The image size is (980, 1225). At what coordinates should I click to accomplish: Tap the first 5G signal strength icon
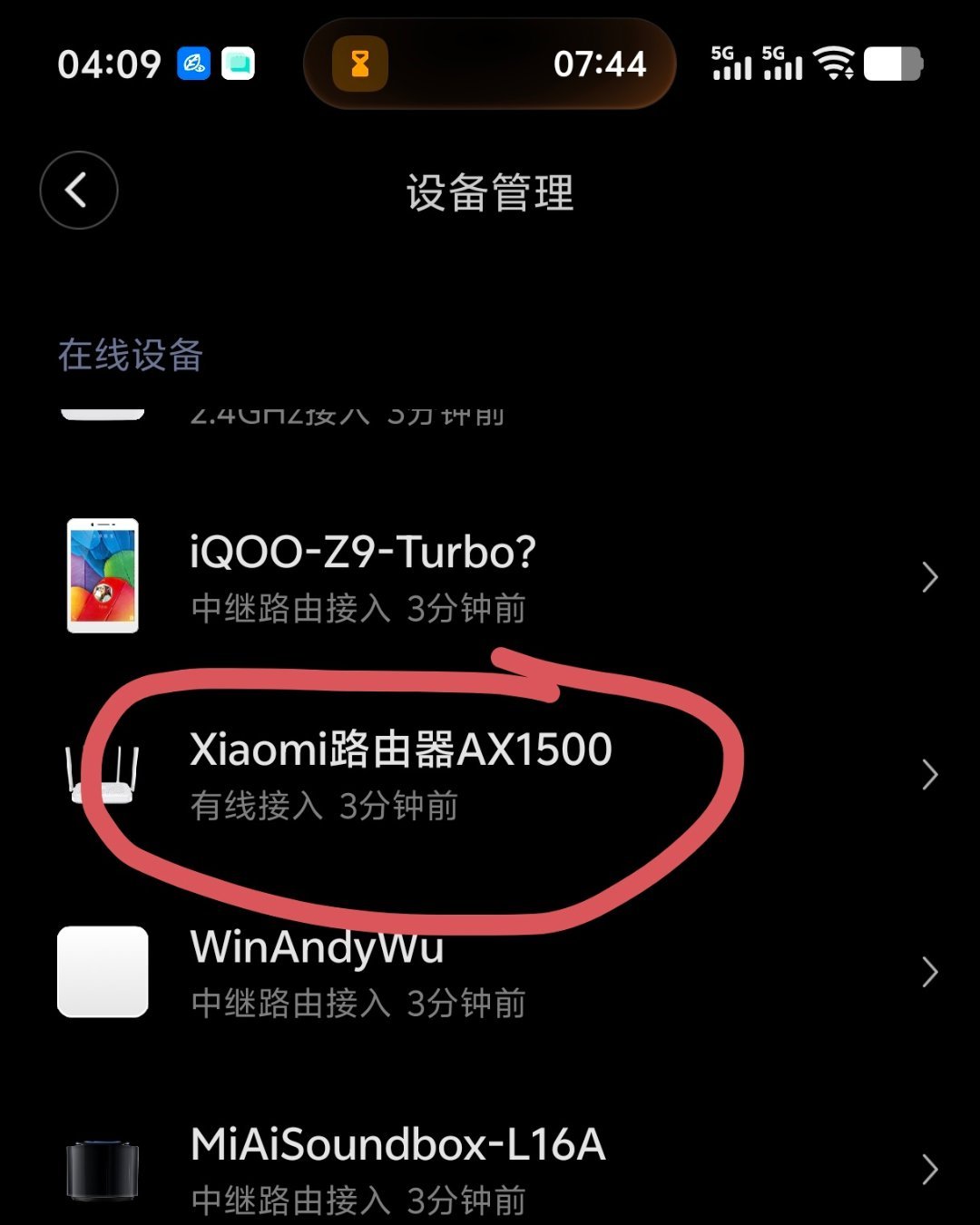coord(730,64)
